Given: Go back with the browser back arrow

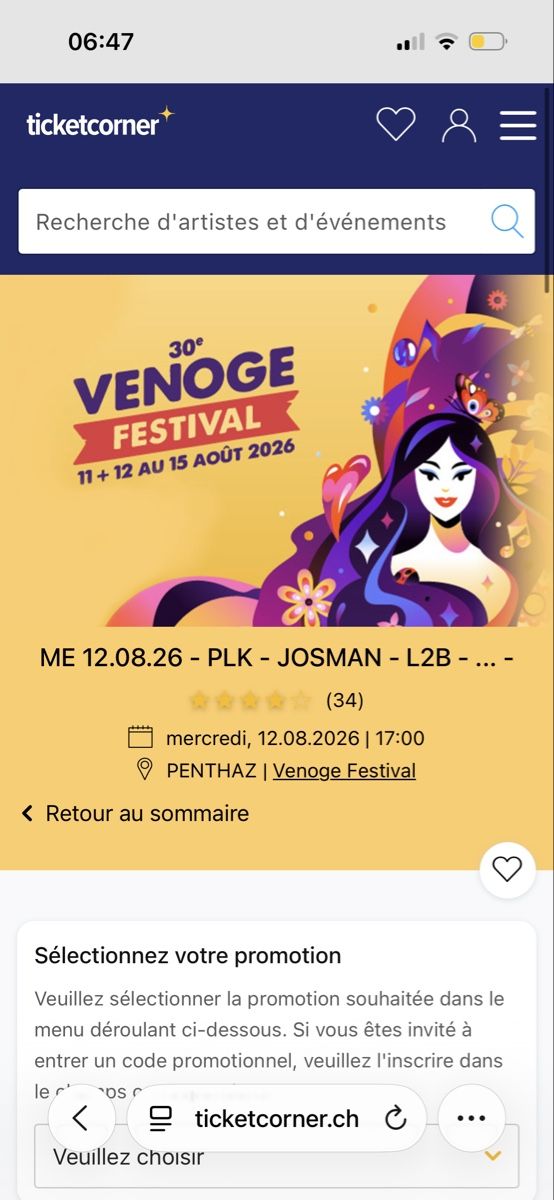Looking at the screenshot, I should tap(81, 1118).
